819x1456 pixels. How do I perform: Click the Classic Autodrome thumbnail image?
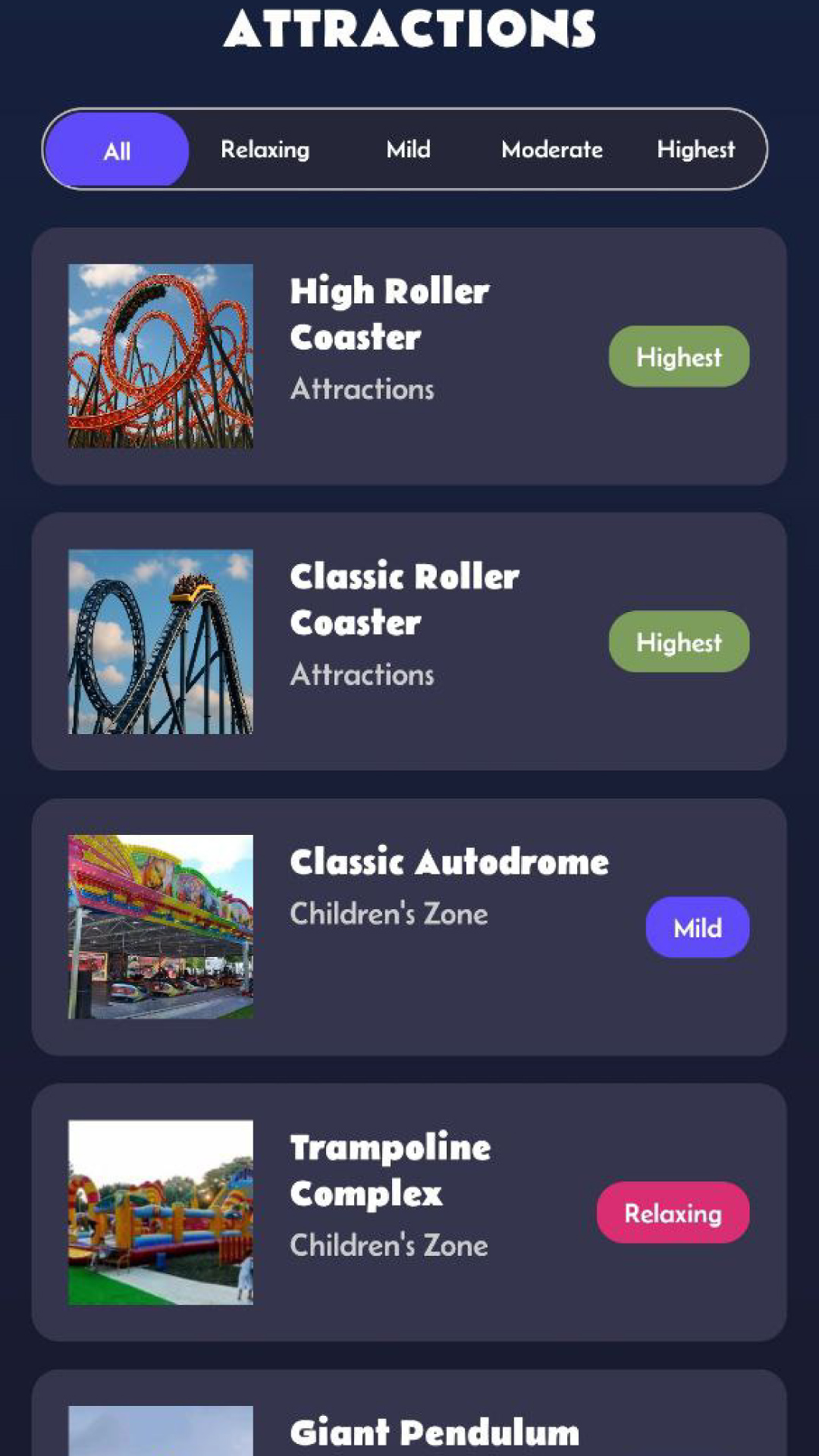(160, 926)
